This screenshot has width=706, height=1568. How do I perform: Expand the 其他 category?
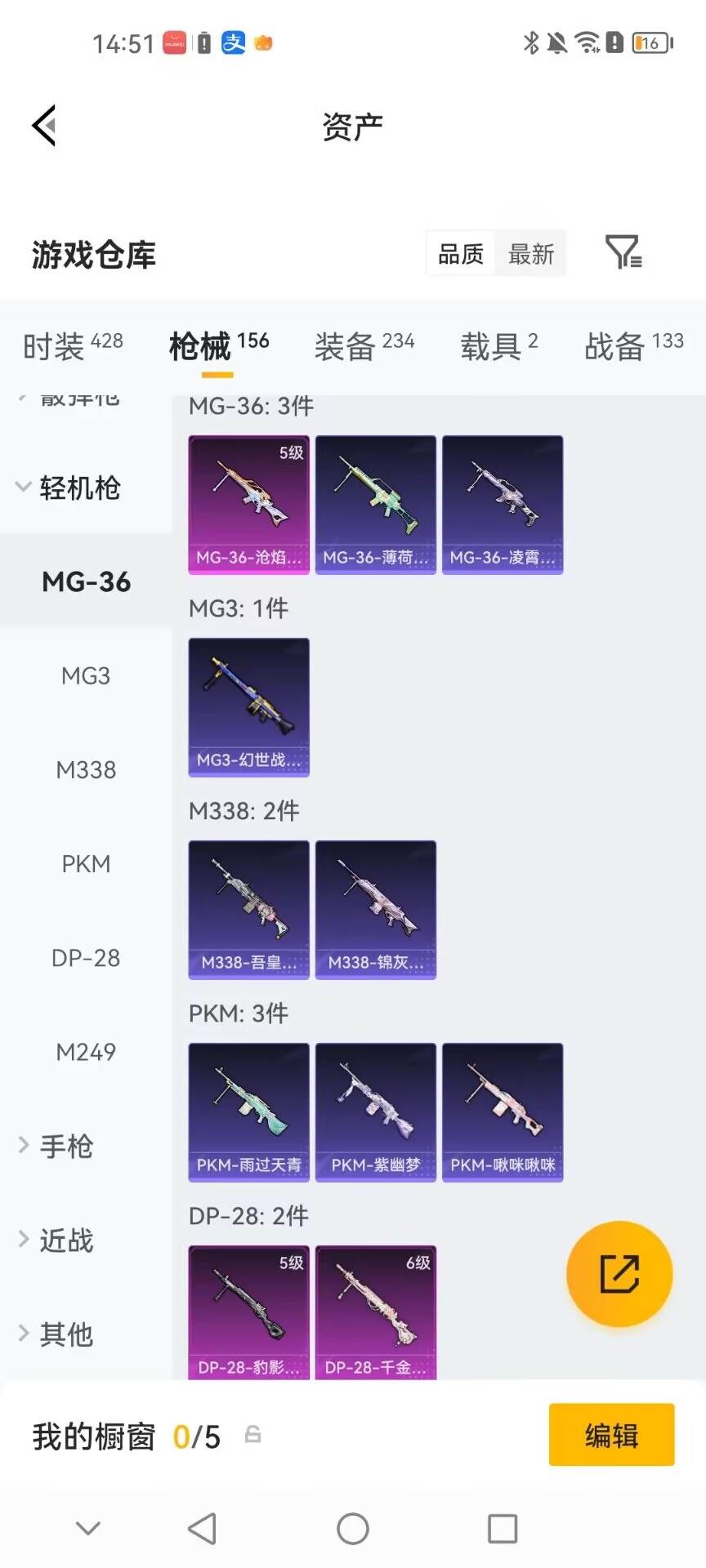click(x=56, y=1334)
